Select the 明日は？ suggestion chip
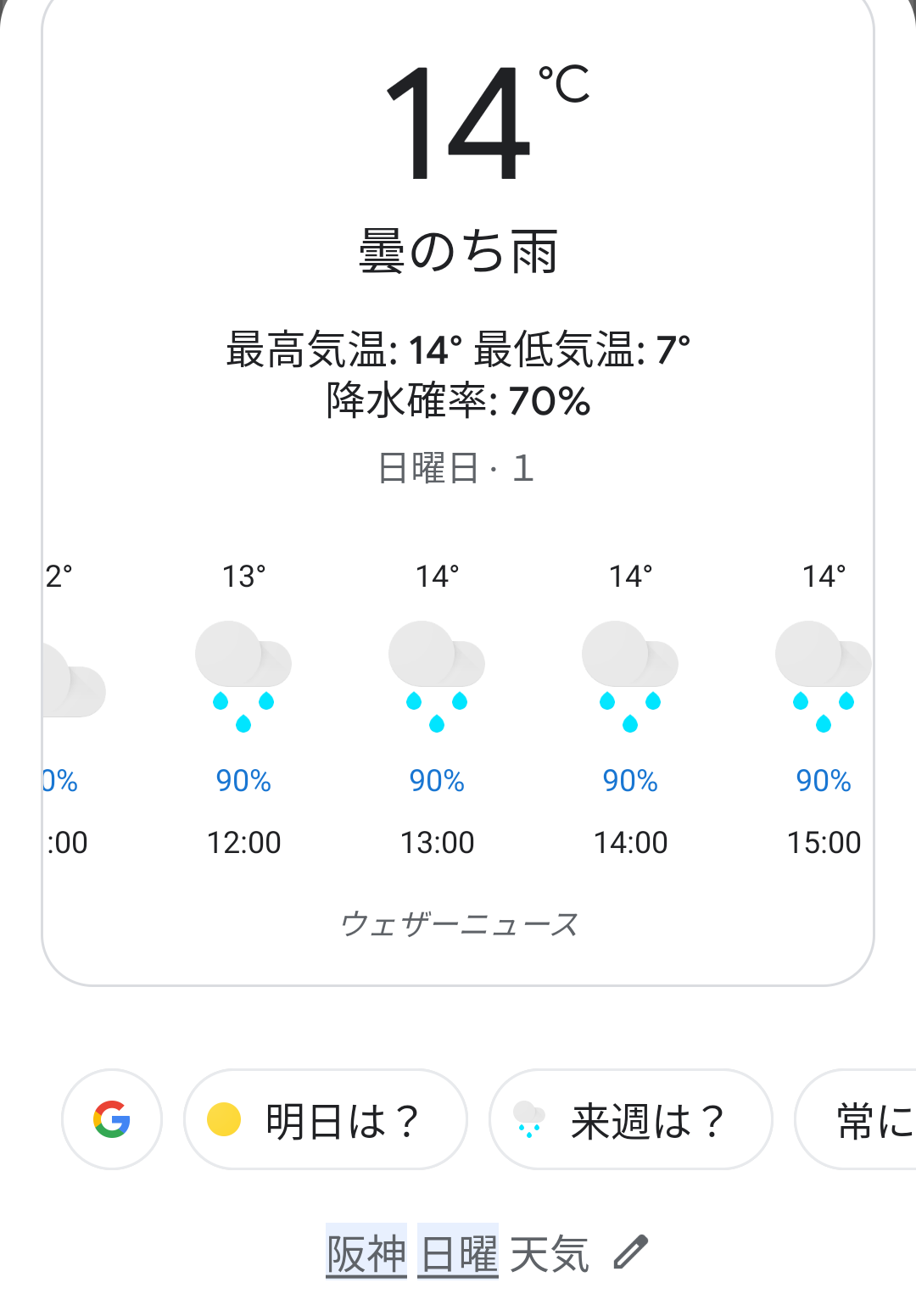This screenshot has height=1316, width=916. [326, 1119]
